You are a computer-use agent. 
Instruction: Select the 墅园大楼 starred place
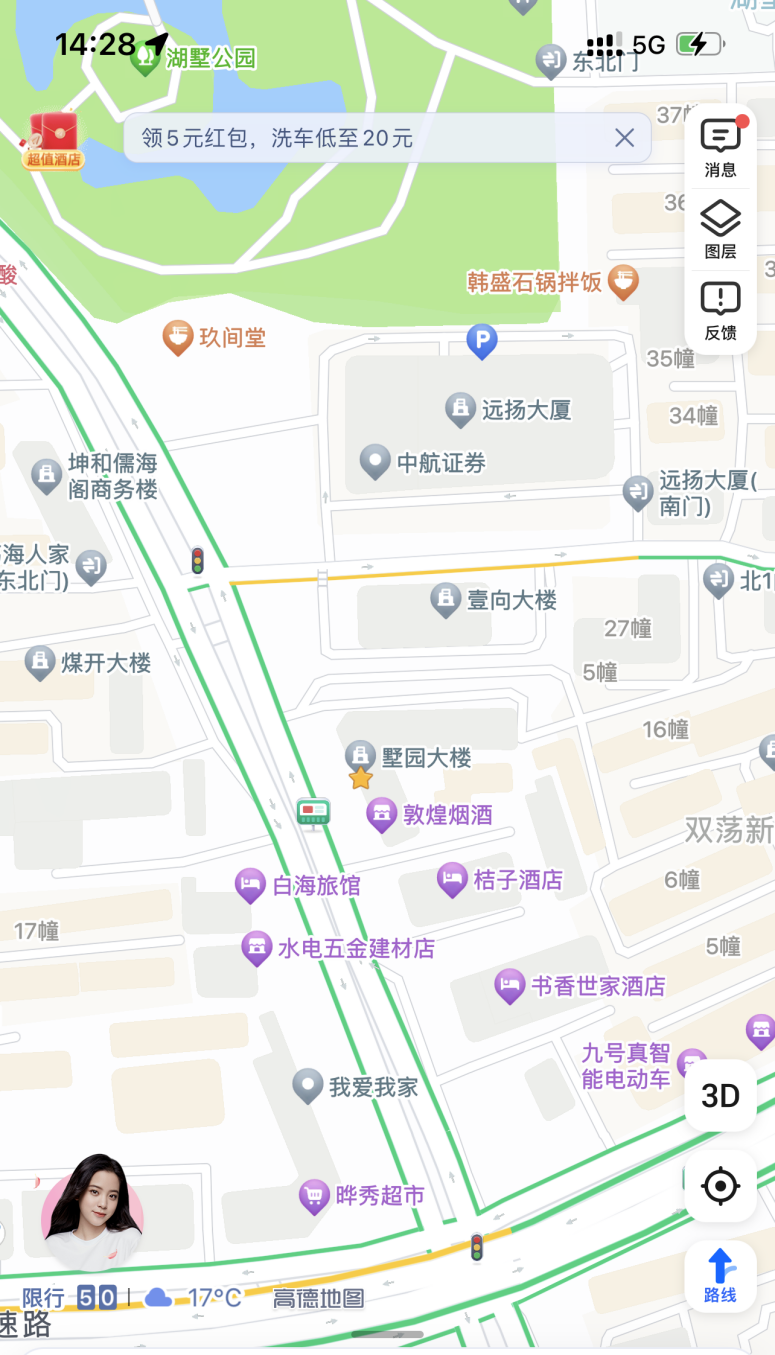click(x=360, y=758)
